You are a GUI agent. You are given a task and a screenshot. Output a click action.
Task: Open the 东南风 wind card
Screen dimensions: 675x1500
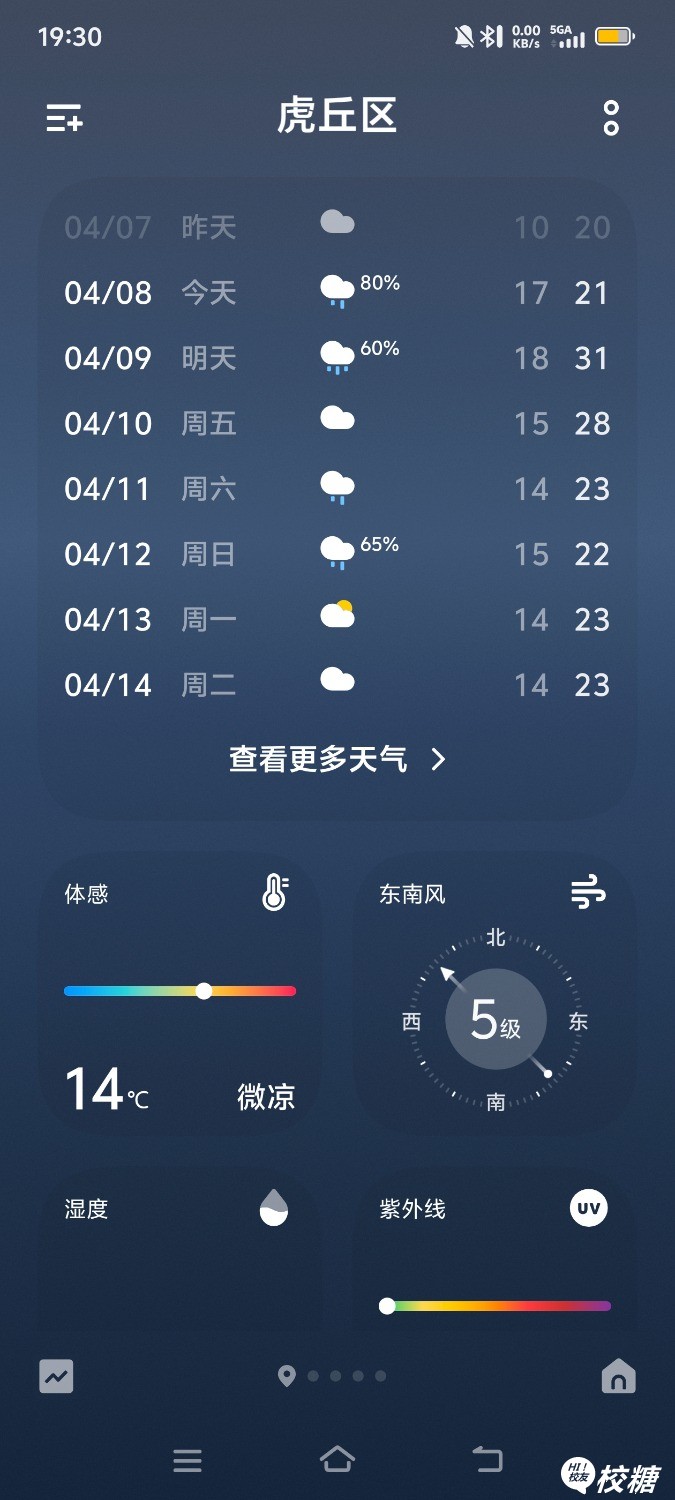tap(495, 993)
